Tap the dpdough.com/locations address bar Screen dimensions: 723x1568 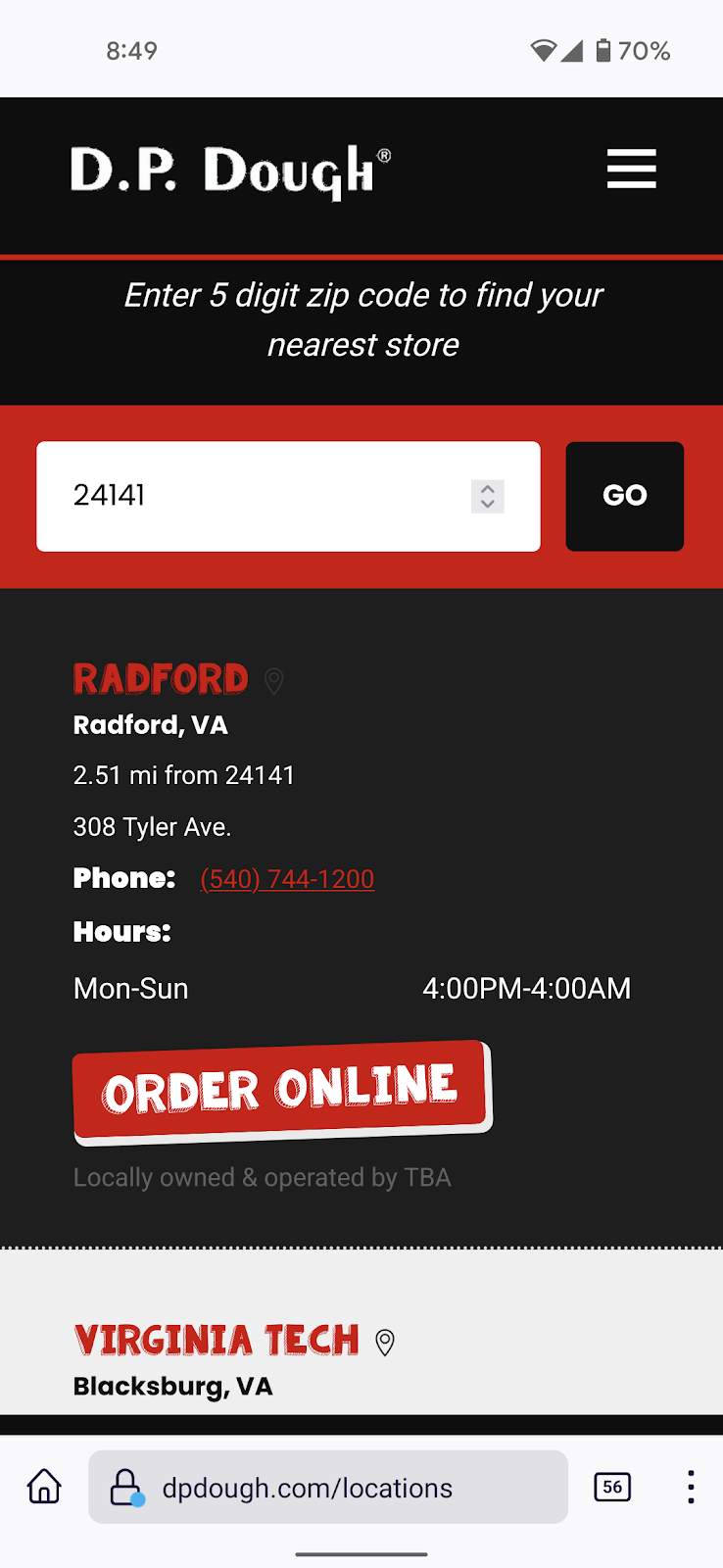click(328, 1488)
